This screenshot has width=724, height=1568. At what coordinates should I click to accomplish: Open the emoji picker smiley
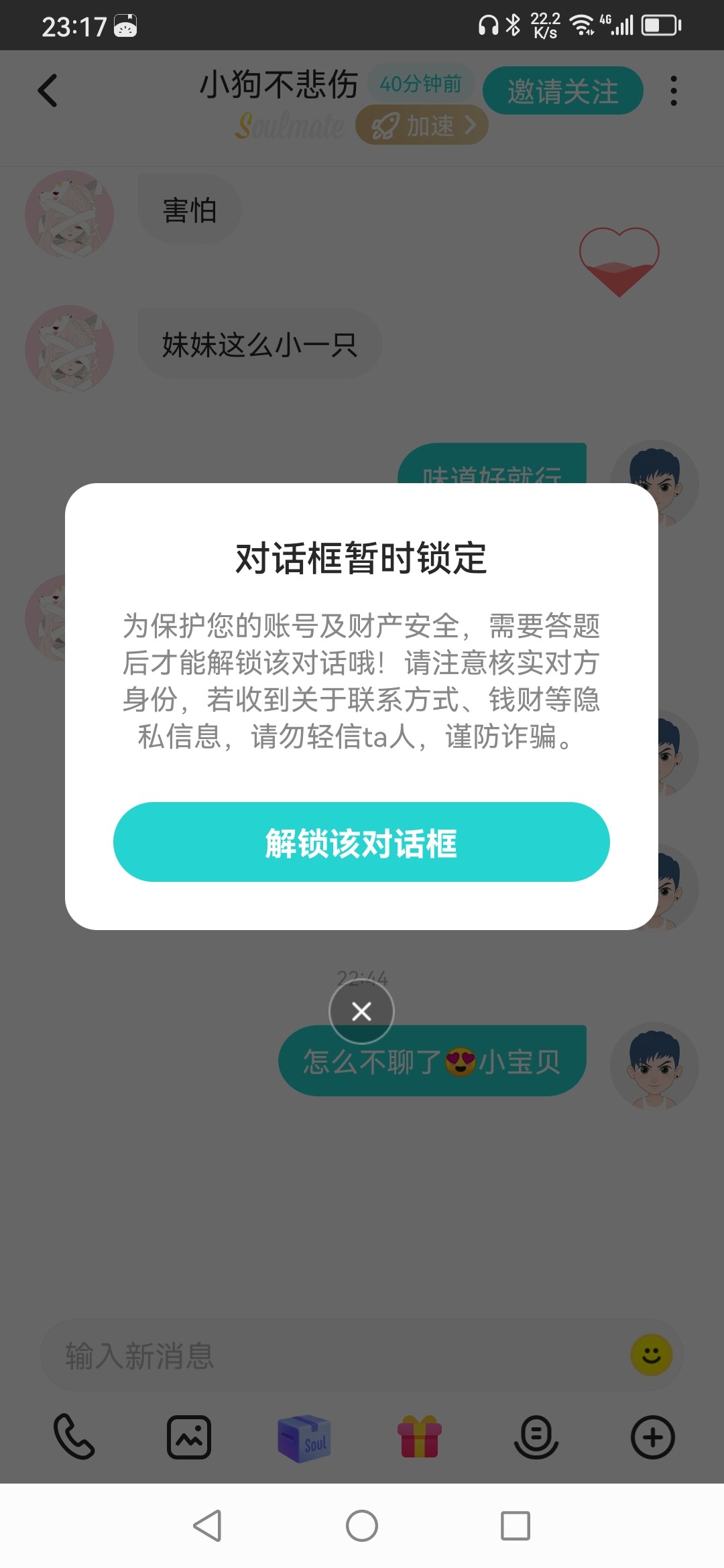(651, 1355)
